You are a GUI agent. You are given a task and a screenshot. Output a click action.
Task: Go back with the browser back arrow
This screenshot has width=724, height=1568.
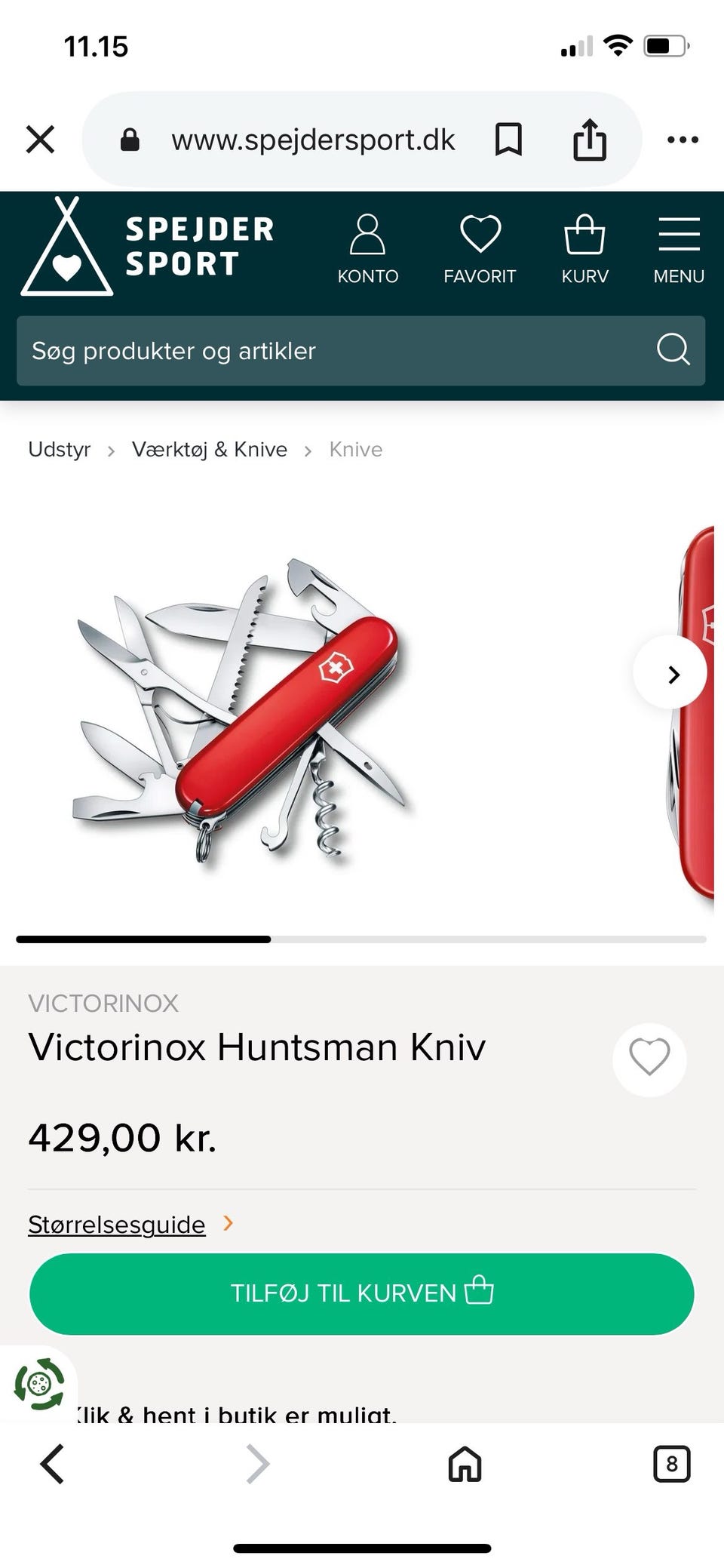tap(52, 1464)
